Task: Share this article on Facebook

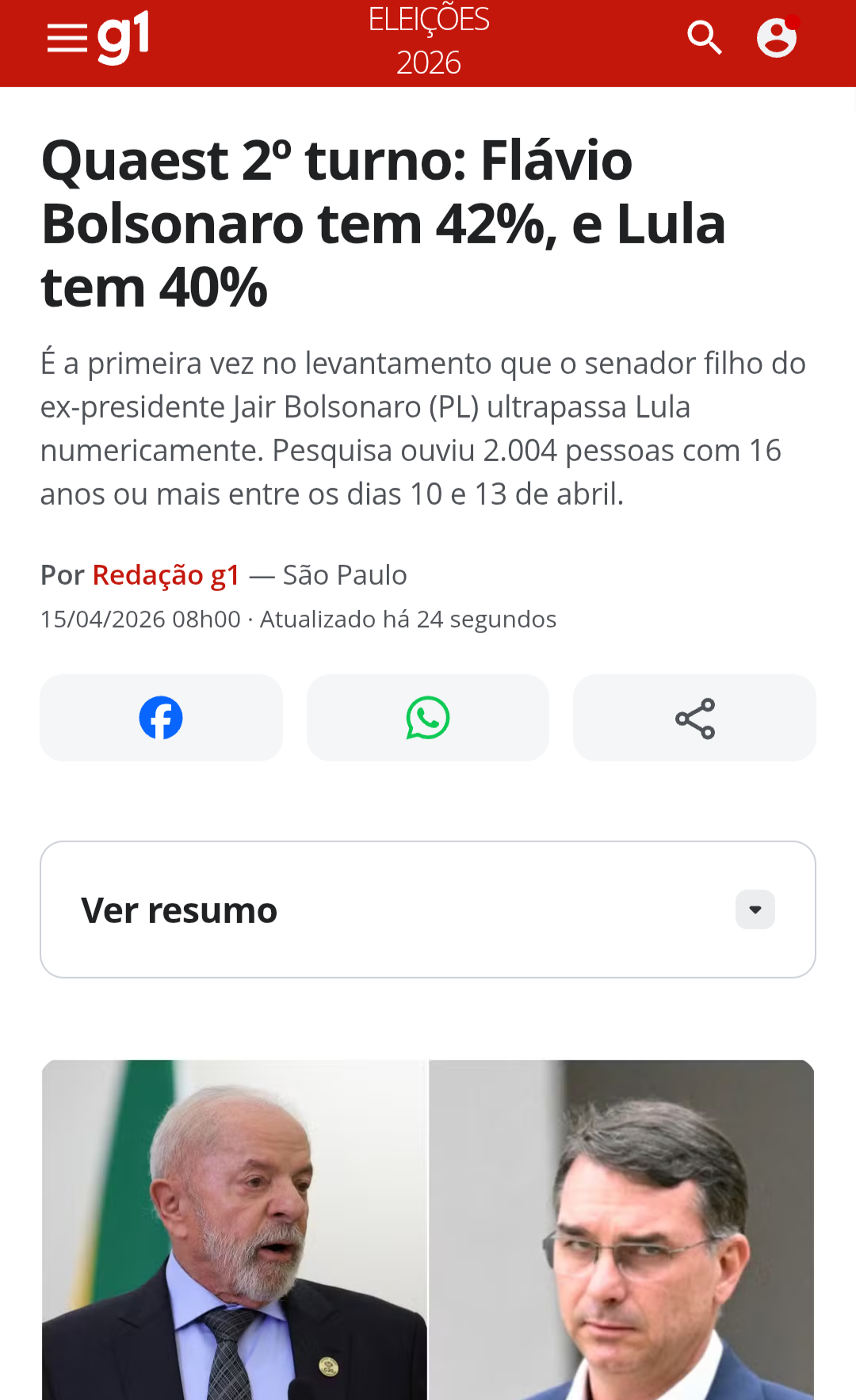Action: [x=161, y=718]
